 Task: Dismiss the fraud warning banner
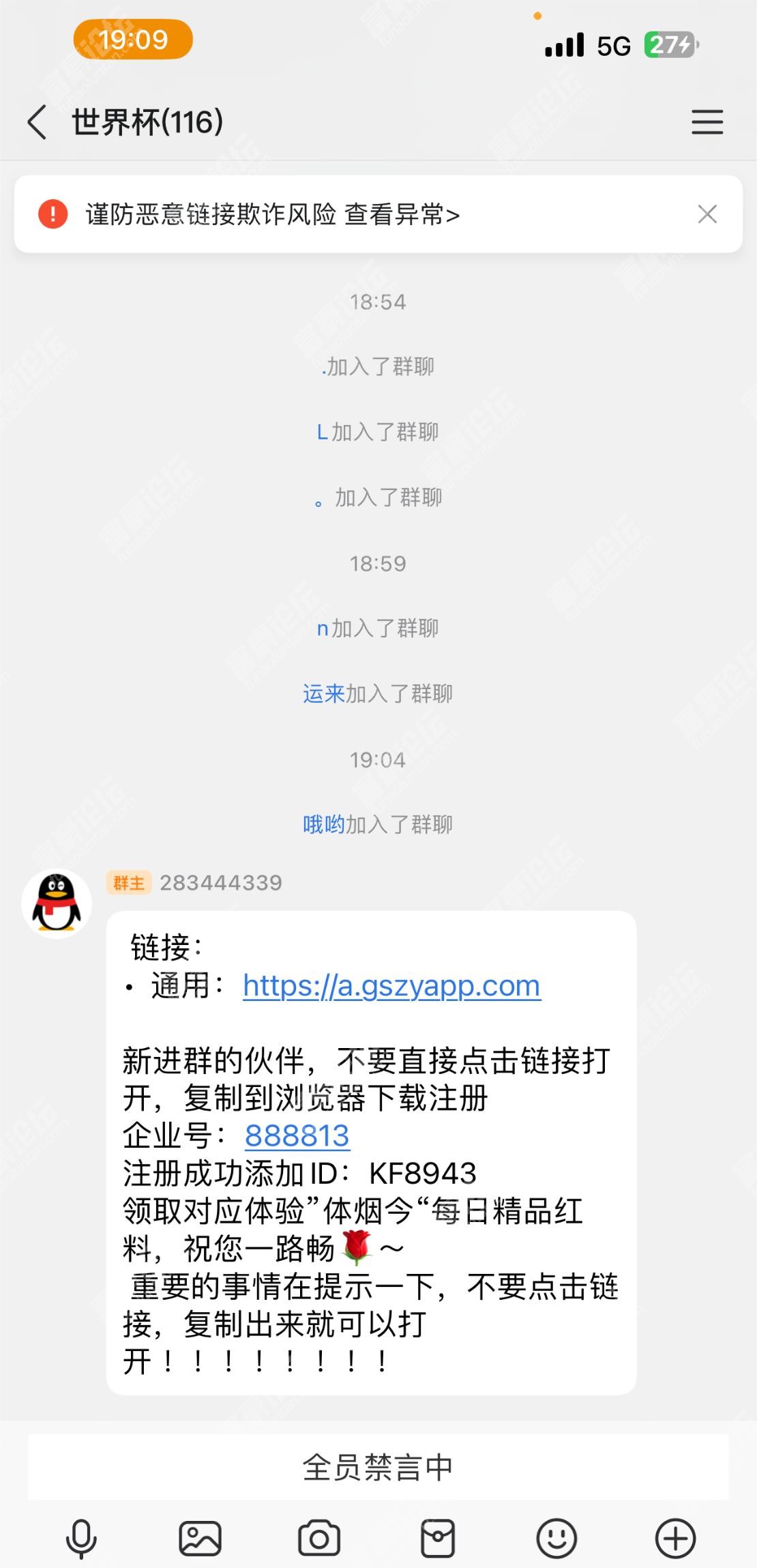click(x=707, y=214)
